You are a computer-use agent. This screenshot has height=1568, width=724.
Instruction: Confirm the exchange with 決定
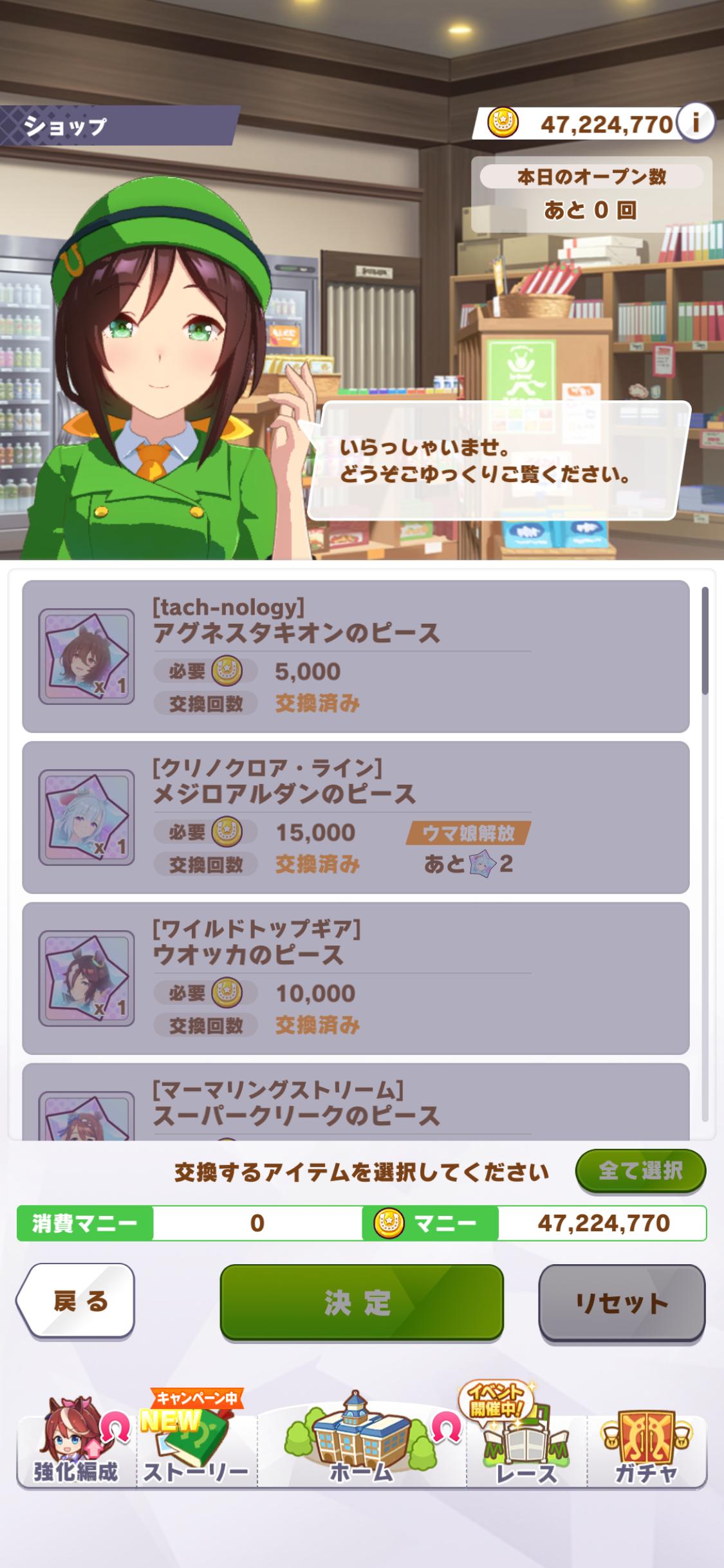point(361,1303)
